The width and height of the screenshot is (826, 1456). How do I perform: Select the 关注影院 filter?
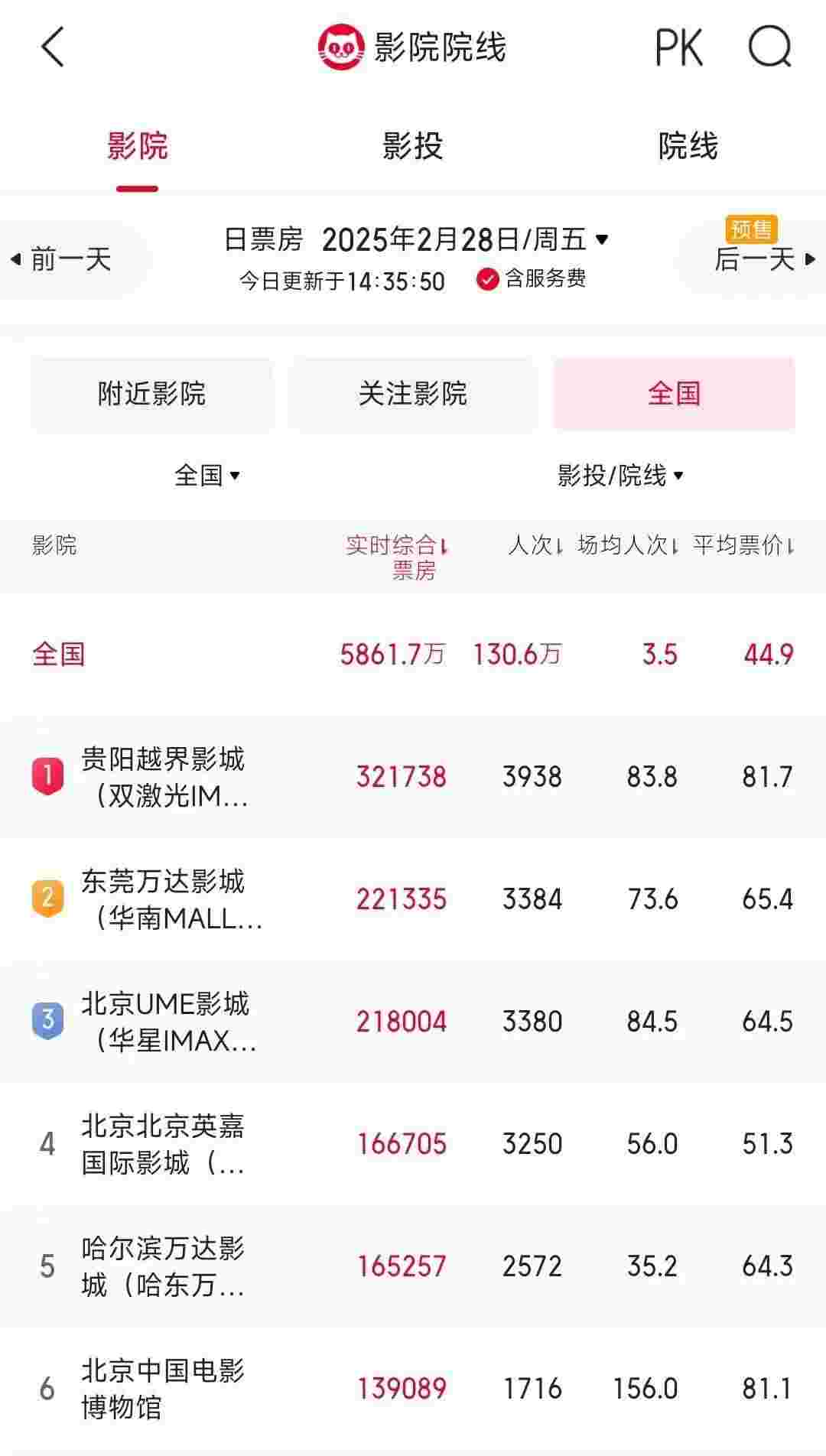(412, 394)
